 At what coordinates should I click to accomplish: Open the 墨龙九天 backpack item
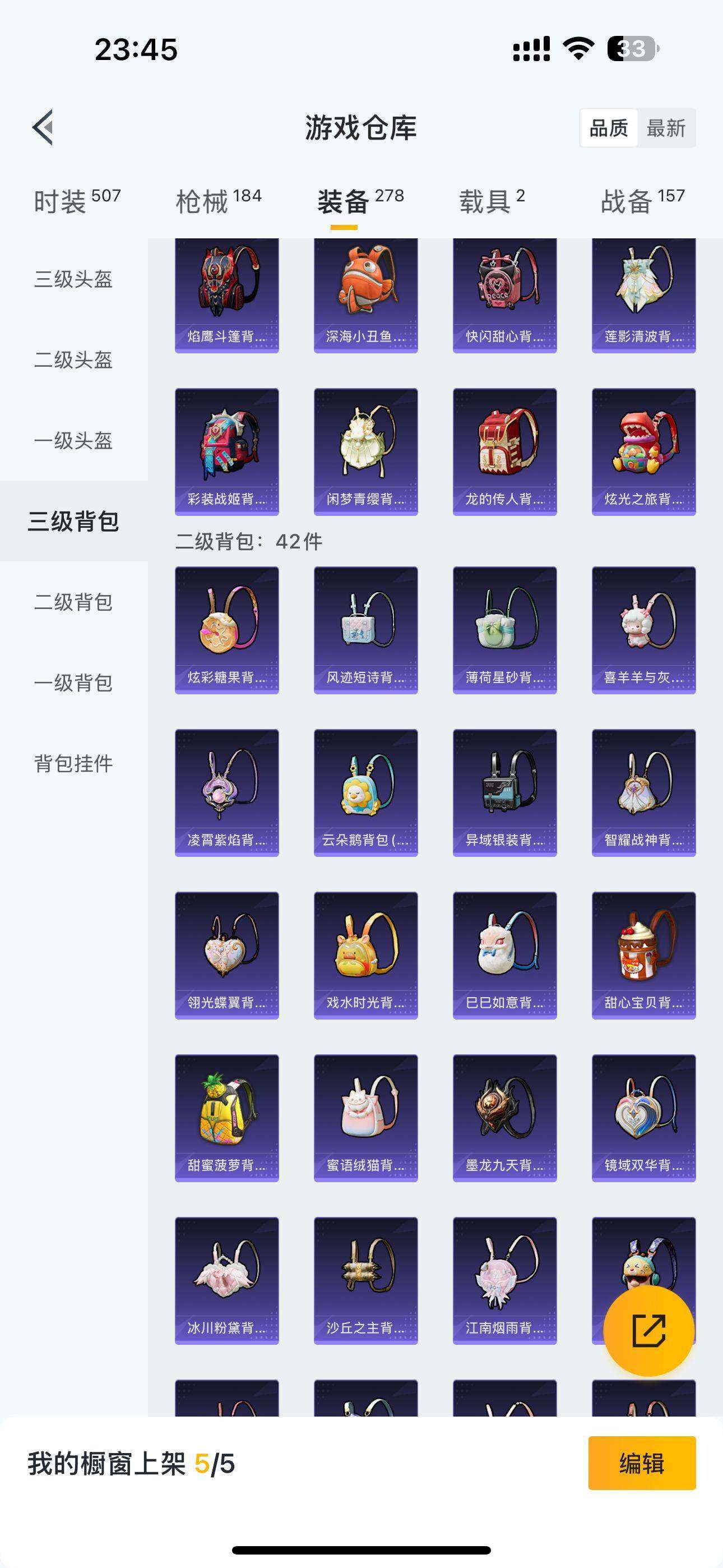coord(504,1118)
